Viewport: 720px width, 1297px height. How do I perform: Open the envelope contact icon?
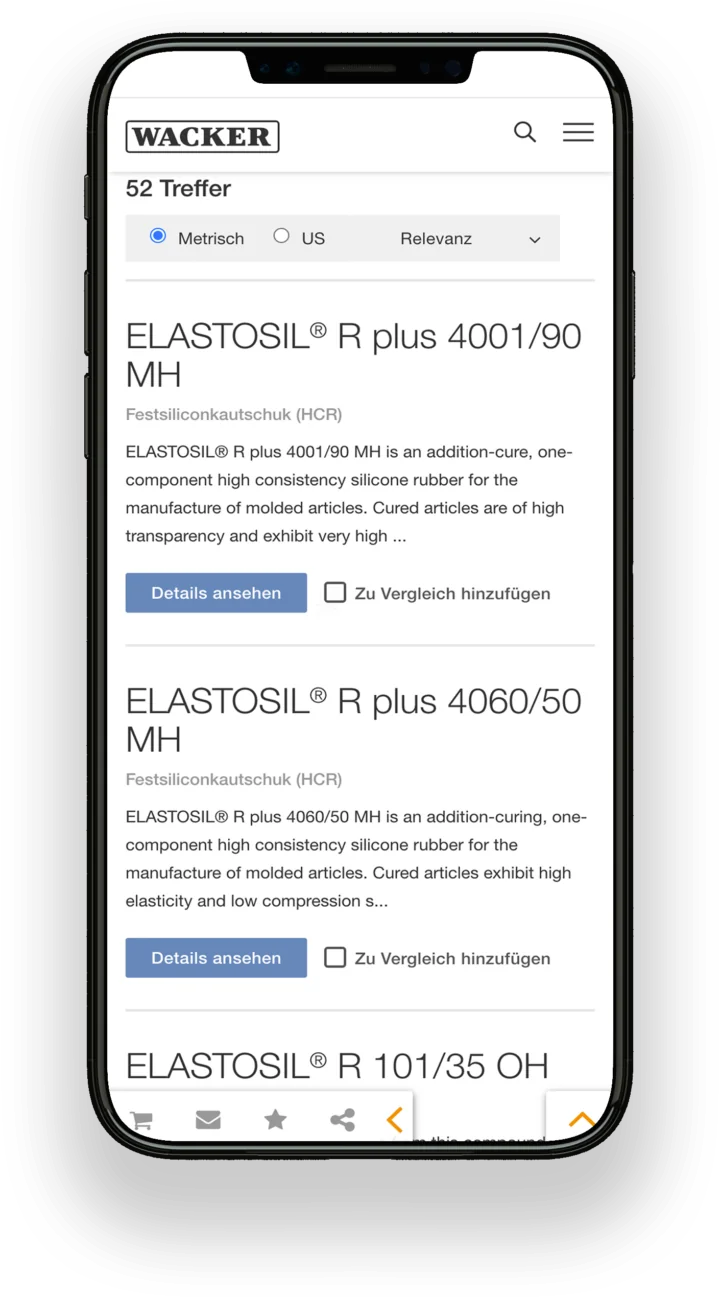pyautogui.click(x=208, y=1120)
